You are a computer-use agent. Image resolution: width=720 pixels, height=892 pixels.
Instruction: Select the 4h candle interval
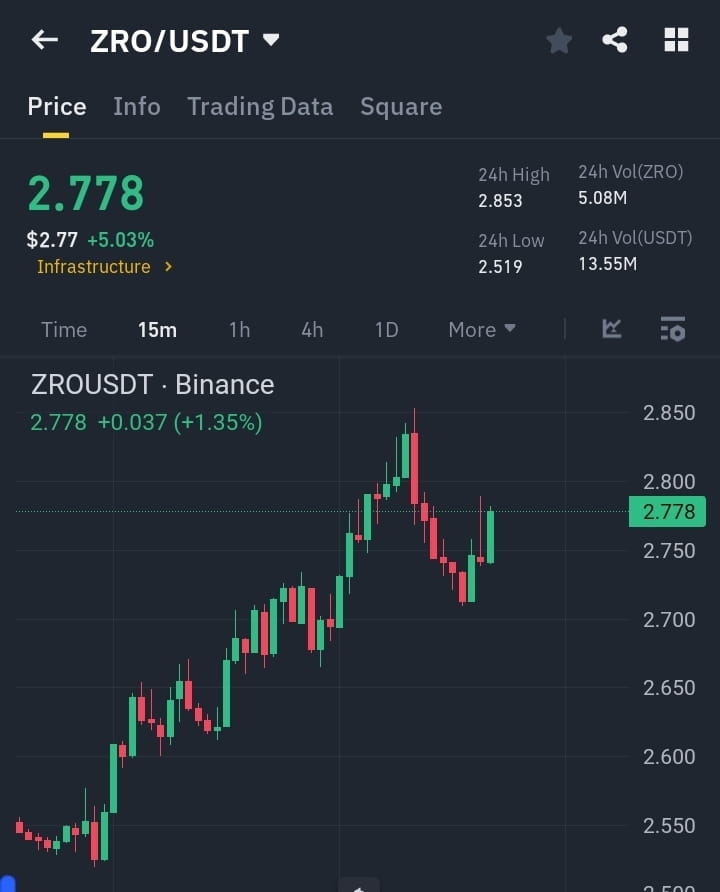tap(312, 329)
